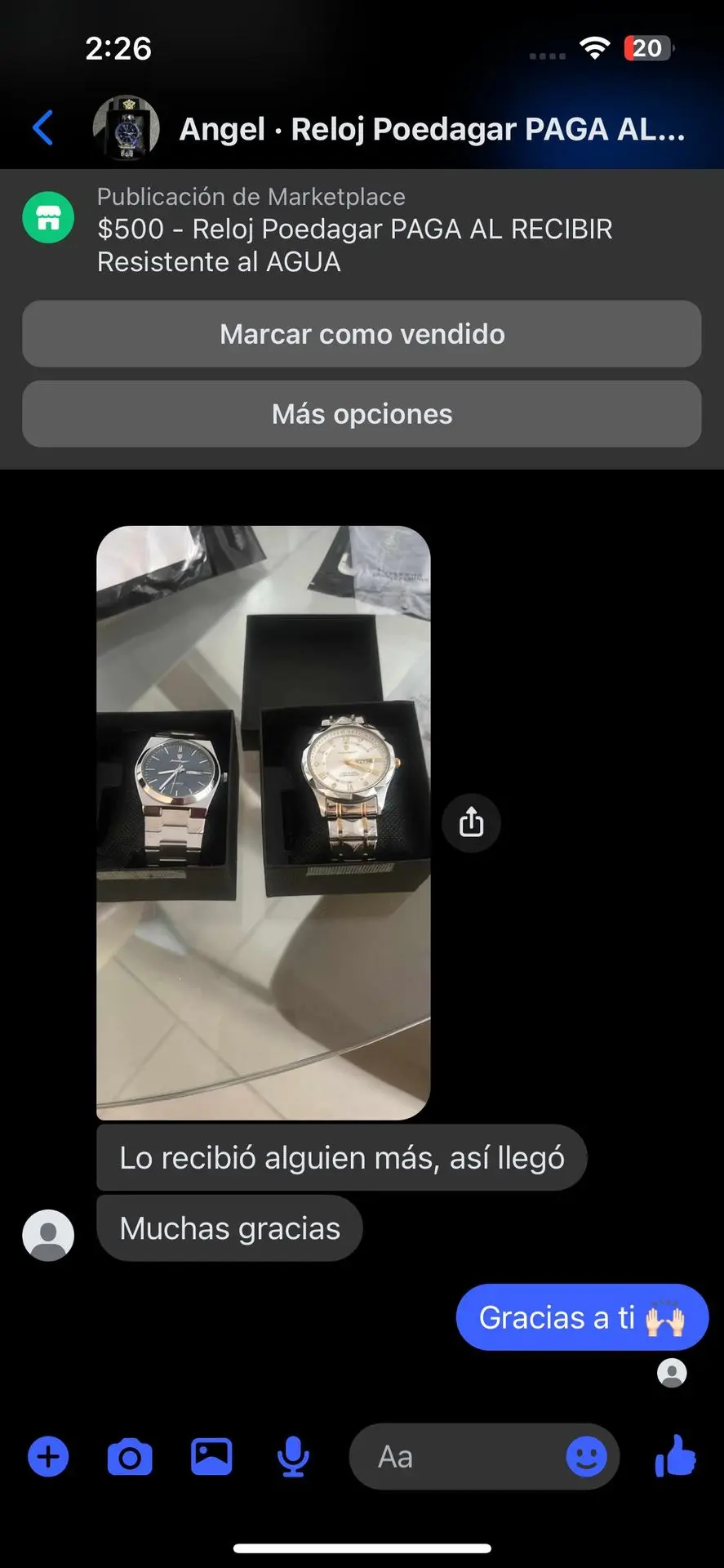Open the emoji picker in message field
This screenshot has height=1568, width=724.
coord(586,1457)
